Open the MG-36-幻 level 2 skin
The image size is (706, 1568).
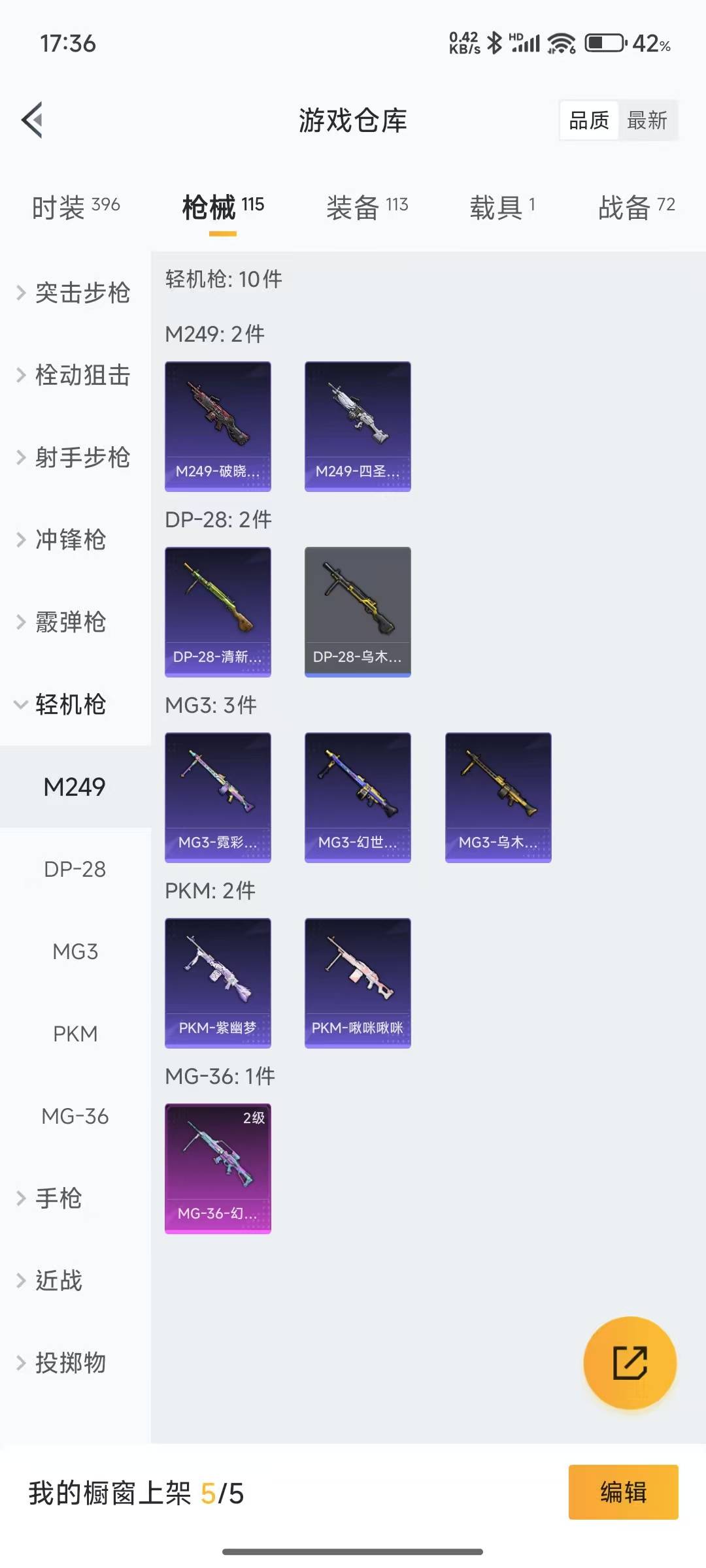pyautogui.click(x=218, y=1168)
